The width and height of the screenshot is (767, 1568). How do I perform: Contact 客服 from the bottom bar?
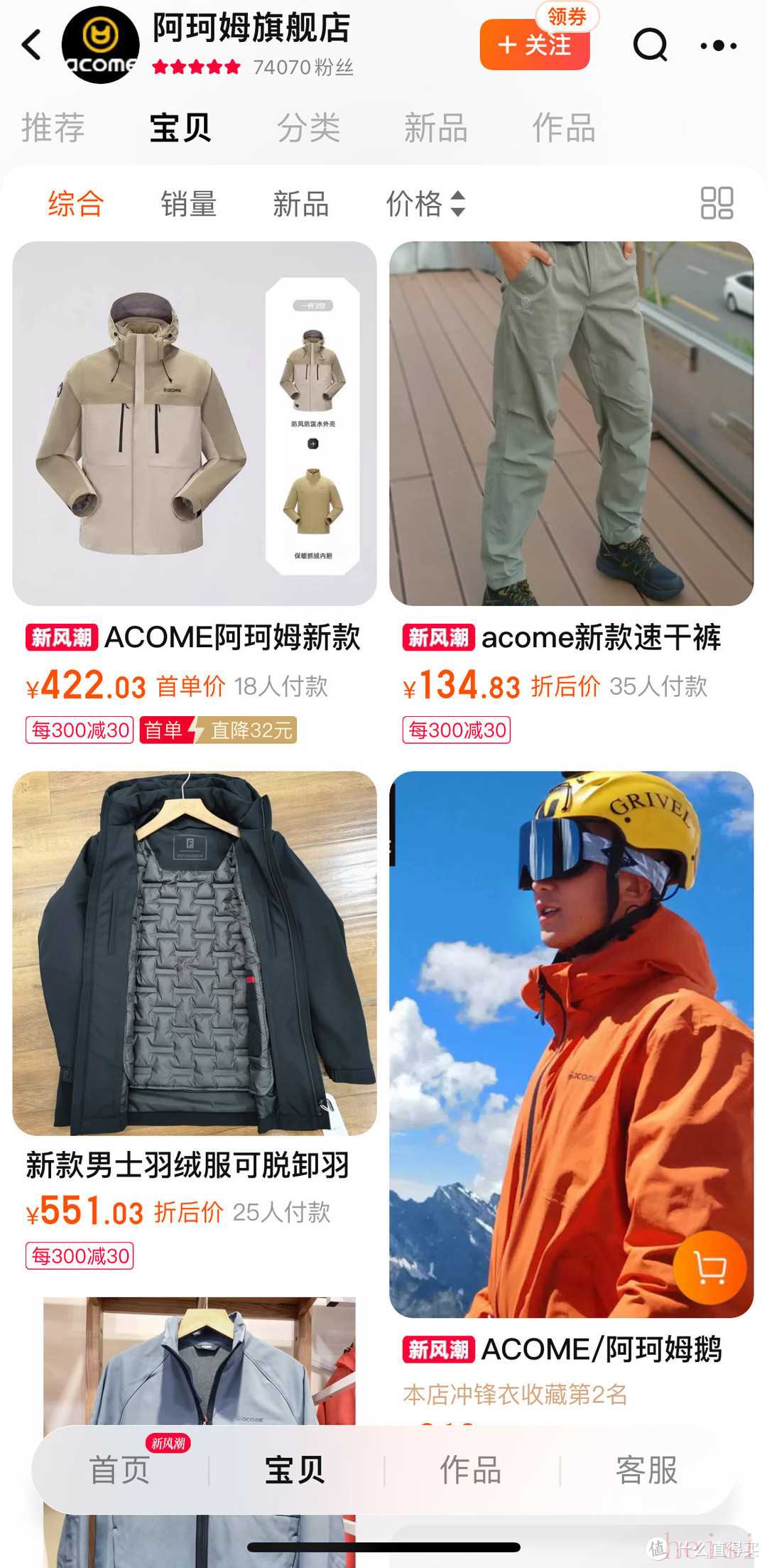[x=646, y=1470]
